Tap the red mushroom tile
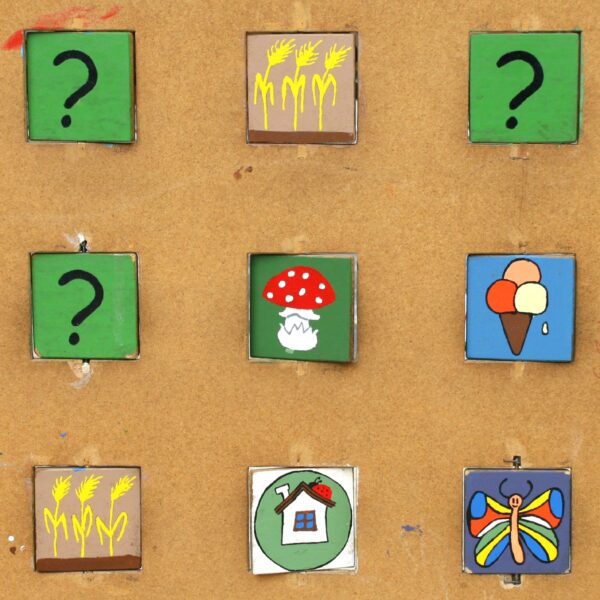 tap(302, 307)
